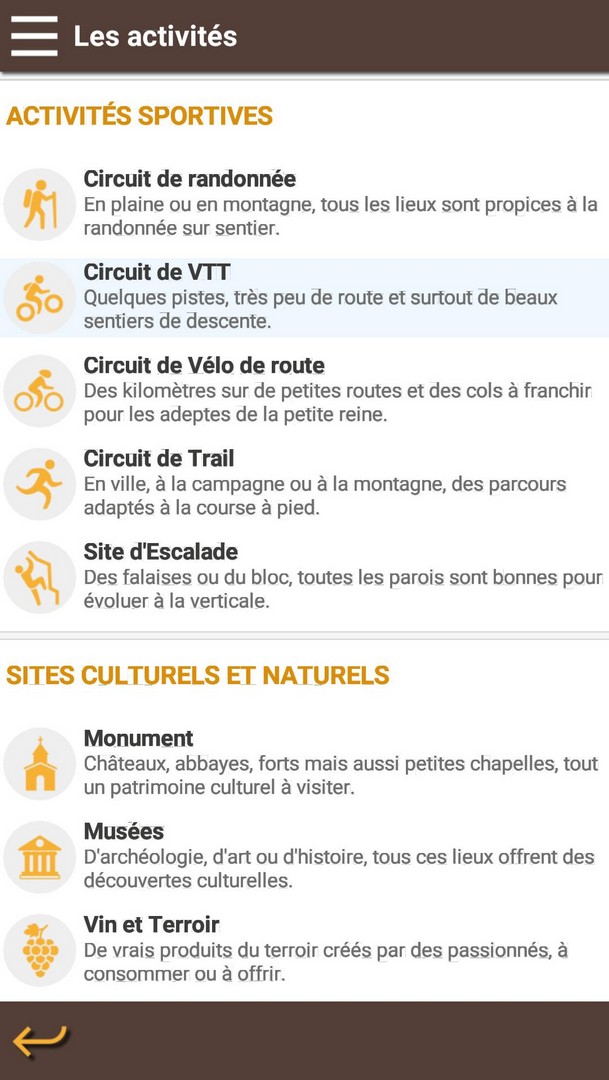Choose Circuit de Trail

point(304,483)
